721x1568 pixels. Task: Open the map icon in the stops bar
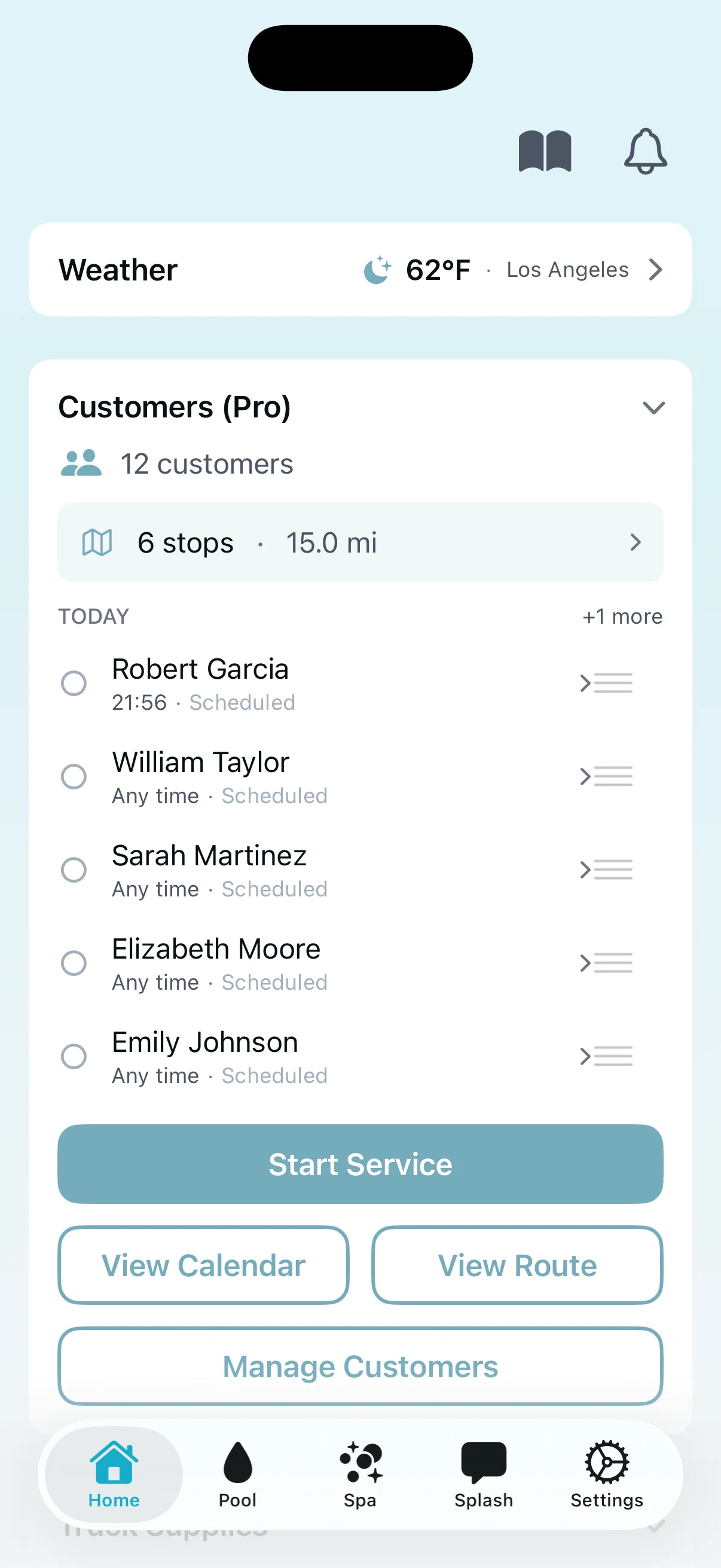pos(97,542)
